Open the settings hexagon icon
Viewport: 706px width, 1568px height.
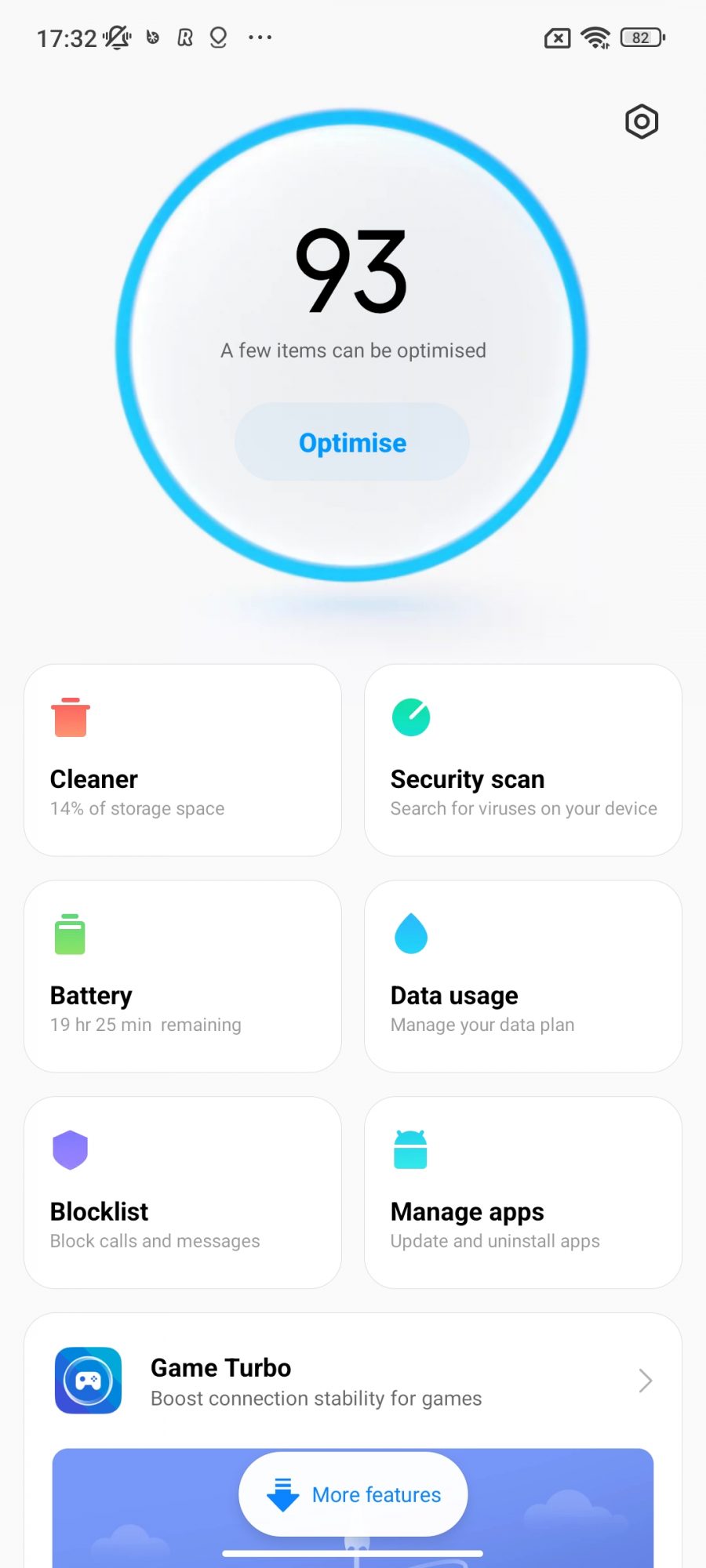[x=641, y=122]
